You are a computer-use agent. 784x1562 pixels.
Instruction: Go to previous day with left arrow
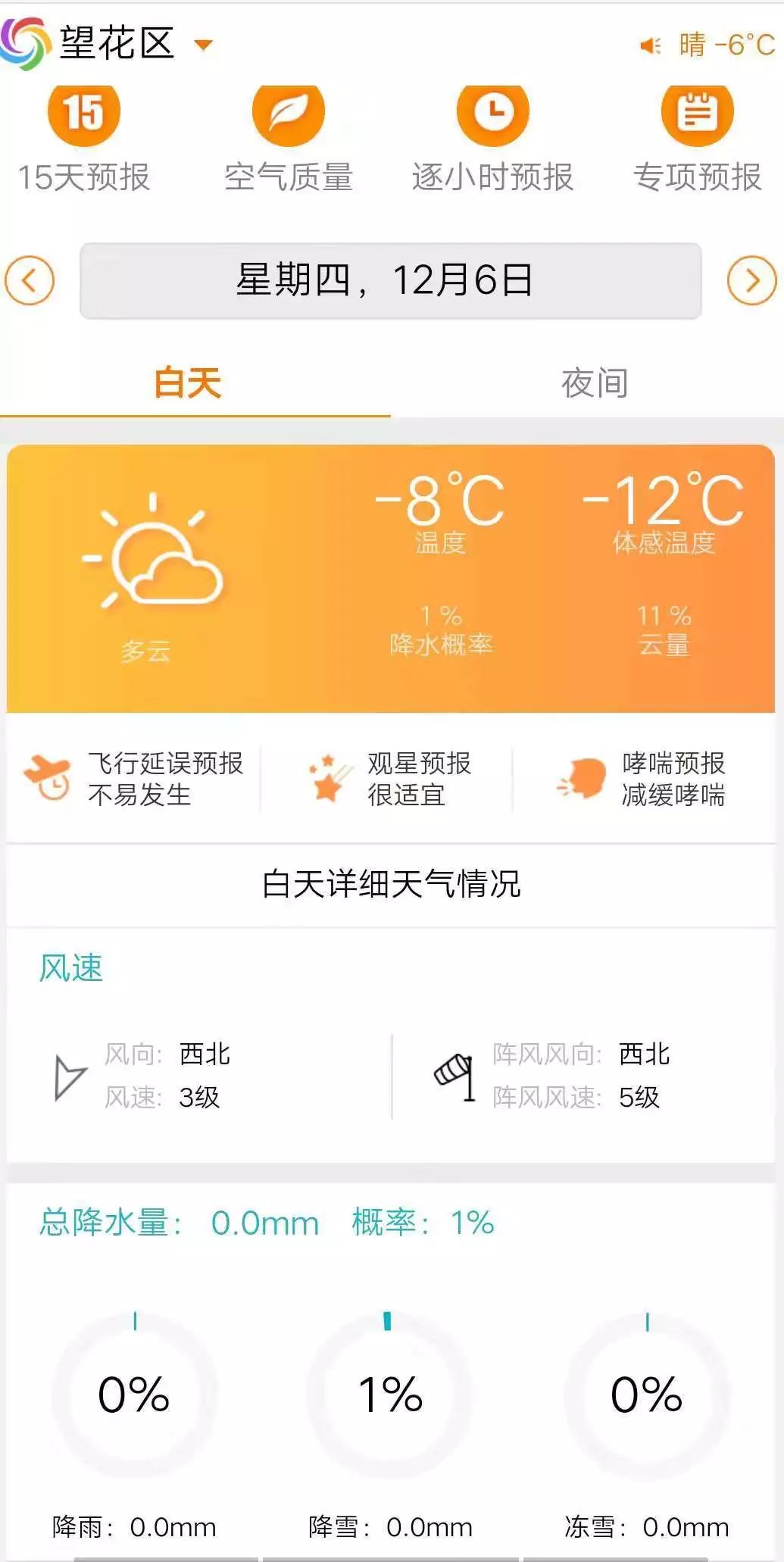click(30, 280)
